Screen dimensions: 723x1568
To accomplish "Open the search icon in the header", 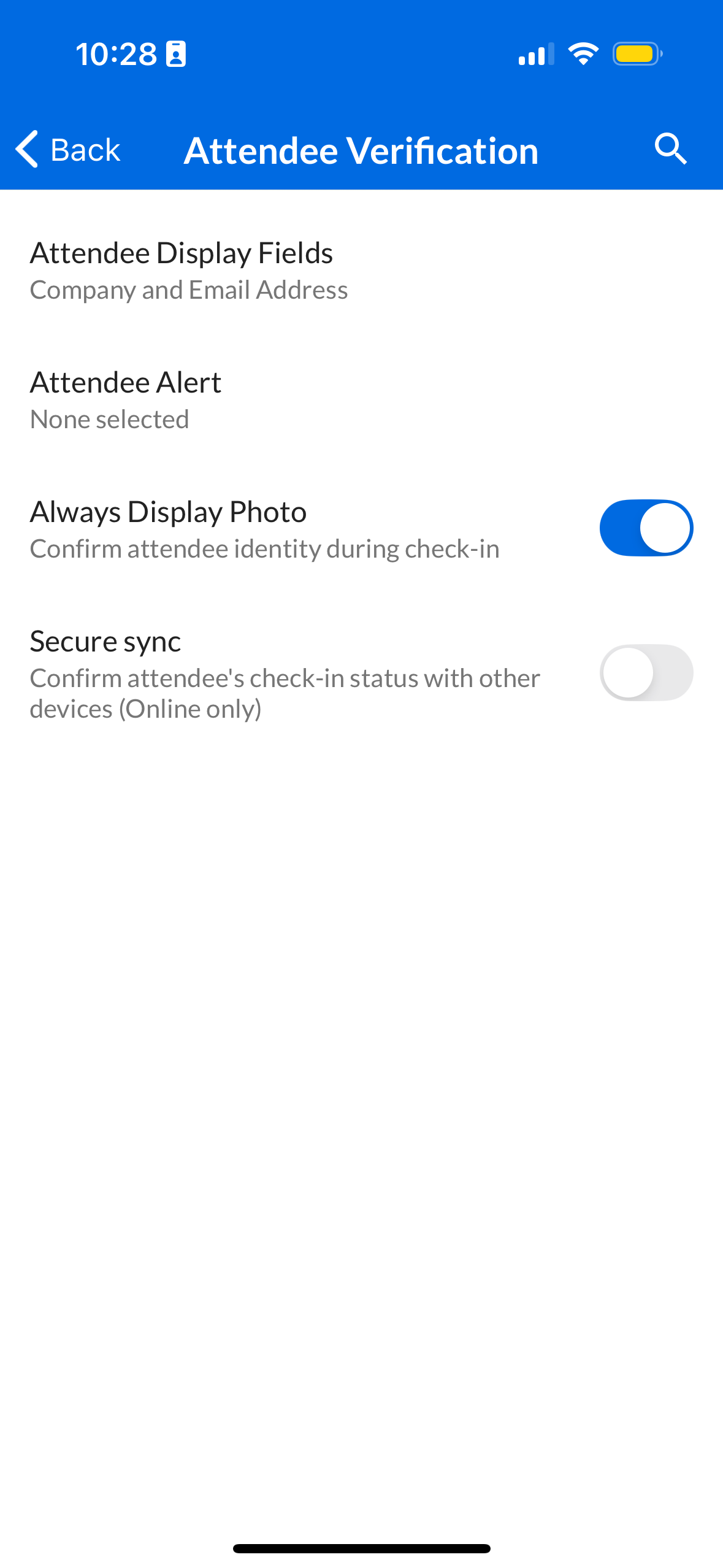I will click(x=670, y=149).
